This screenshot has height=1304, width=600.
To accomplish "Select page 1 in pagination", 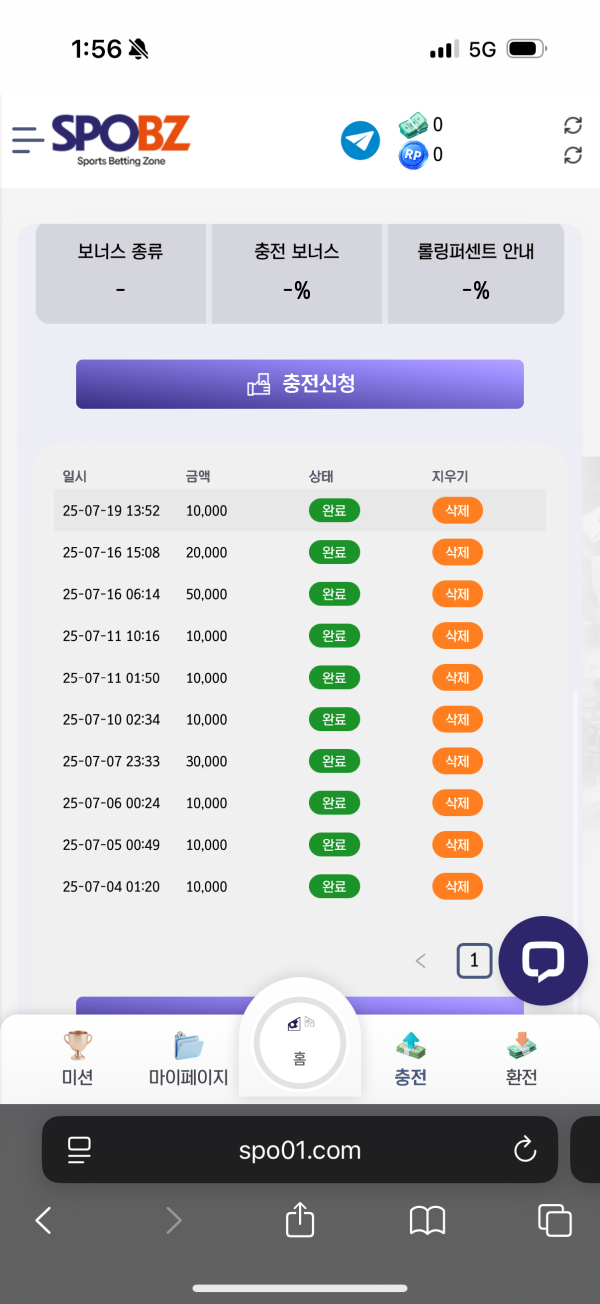I will point(474,961).
